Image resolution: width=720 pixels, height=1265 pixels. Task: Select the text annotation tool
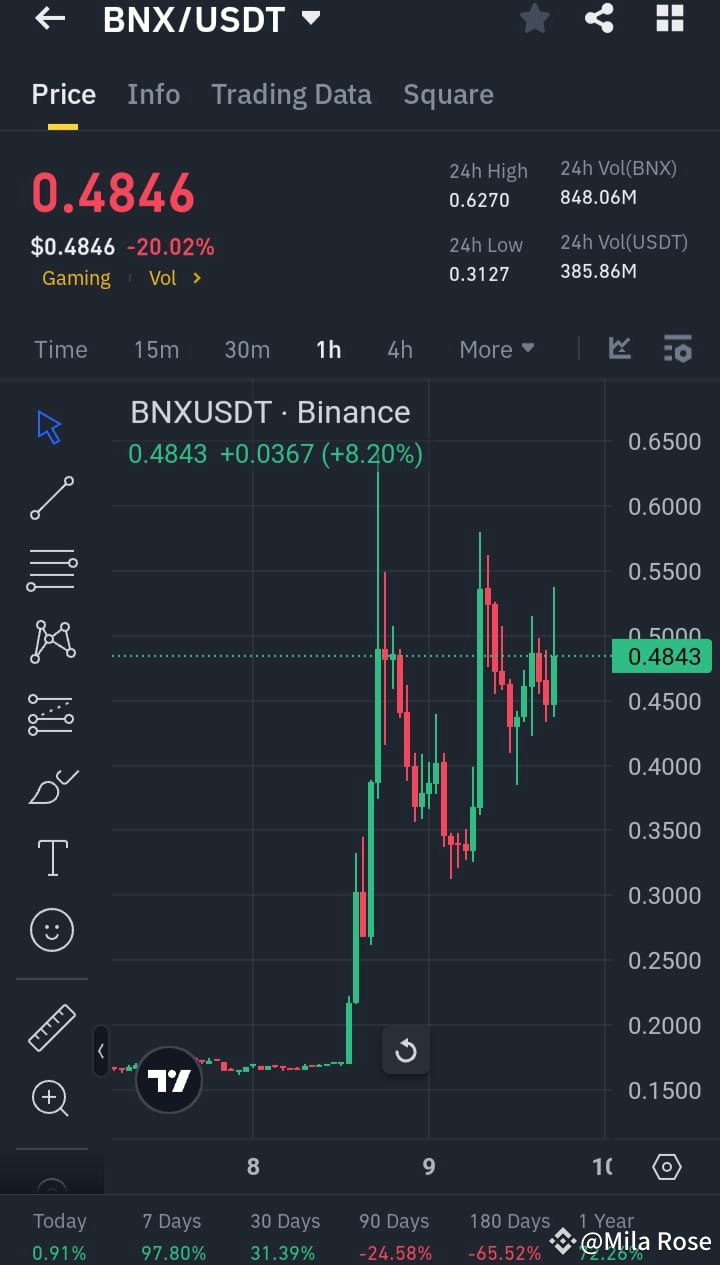[51, 857]
